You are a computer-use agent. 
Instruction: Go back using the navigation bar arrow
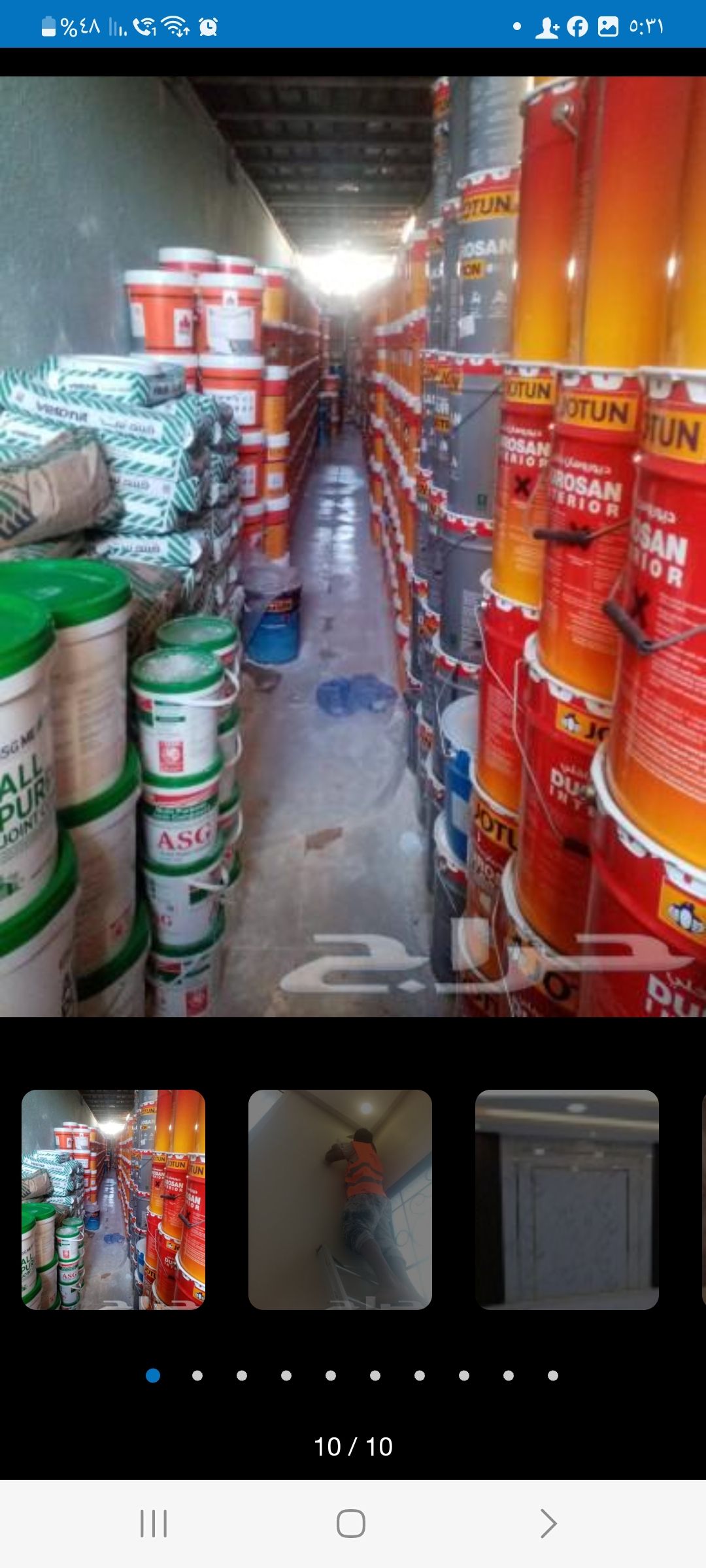pyautogui.click(x=548, y=1524)
